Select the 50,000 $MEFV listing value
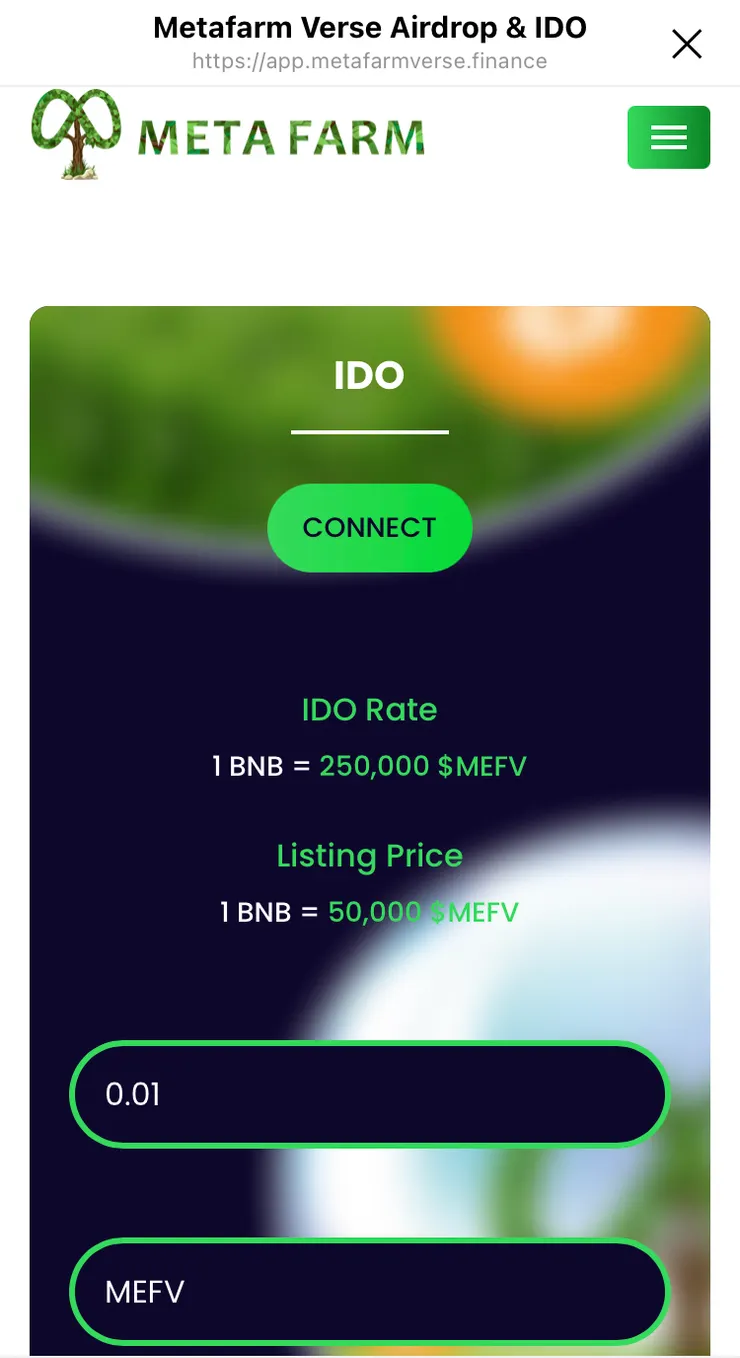The height and width of the screenshot is (1358, 740). pos(422,912)
